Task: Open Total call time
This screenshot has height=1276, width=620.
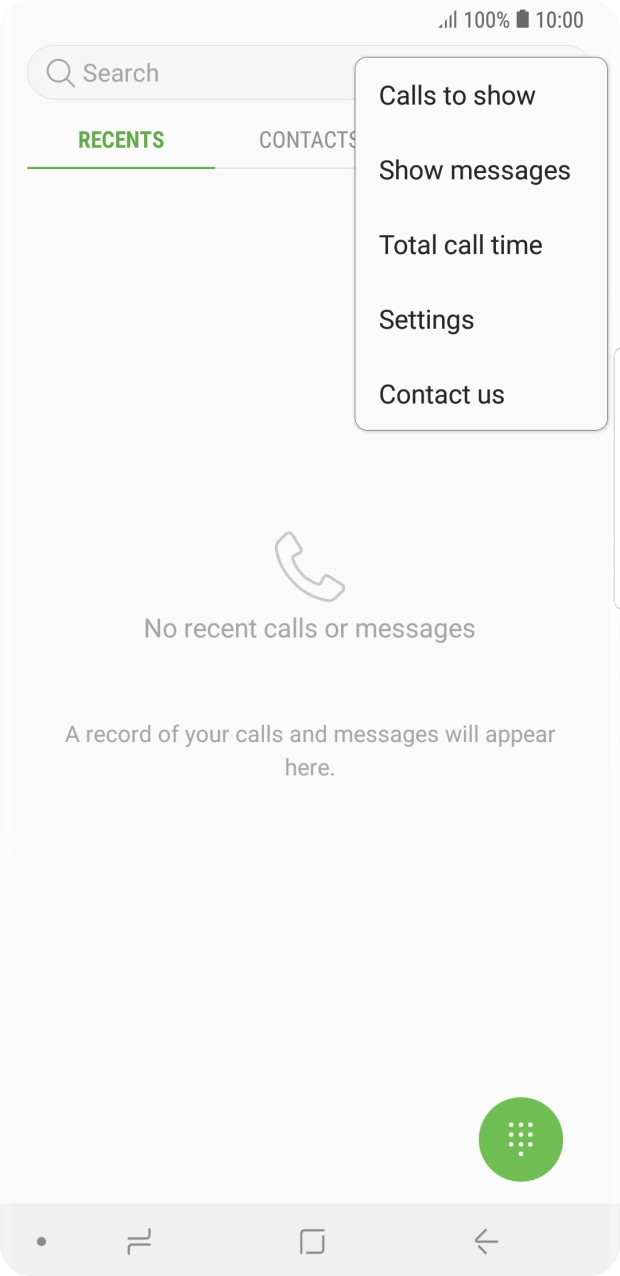Action: coord(460,245)
